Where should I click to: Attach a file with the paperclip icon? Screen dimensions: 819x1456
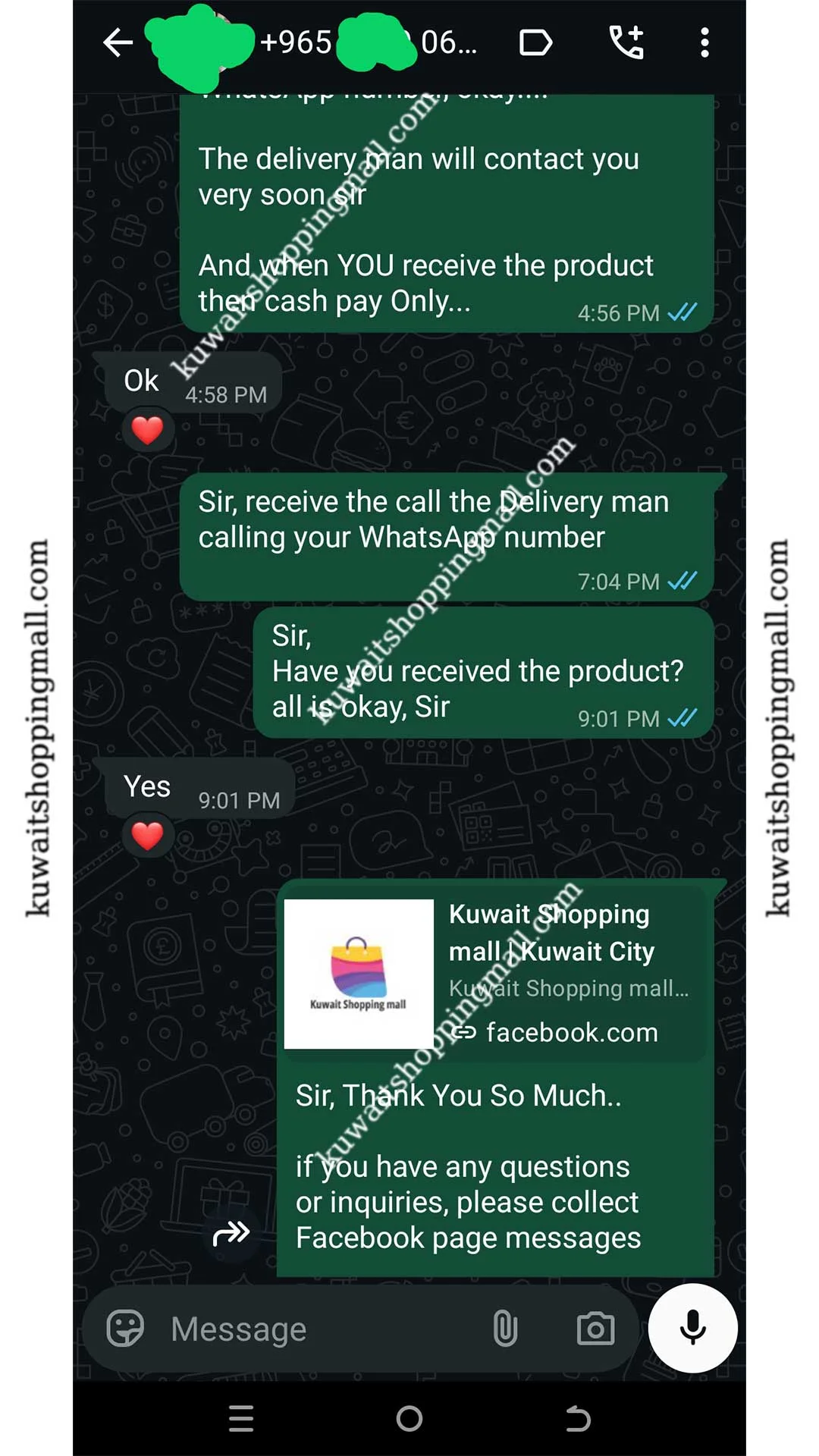(x=505, y=1329)
